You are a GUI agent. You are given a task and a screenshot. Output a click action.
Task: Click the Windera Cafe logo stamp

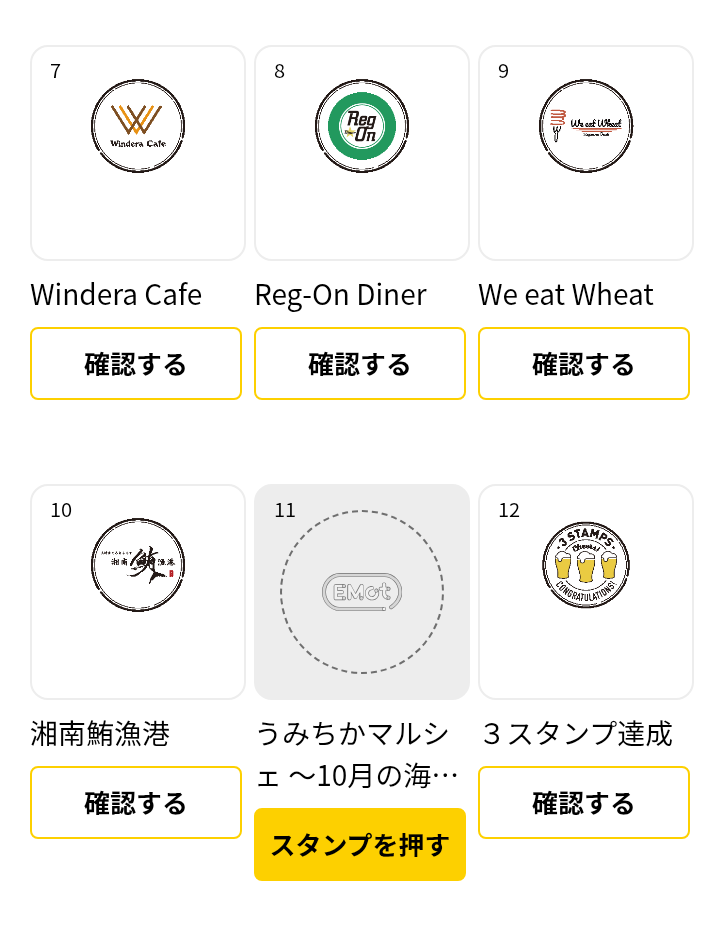point(137,126)
